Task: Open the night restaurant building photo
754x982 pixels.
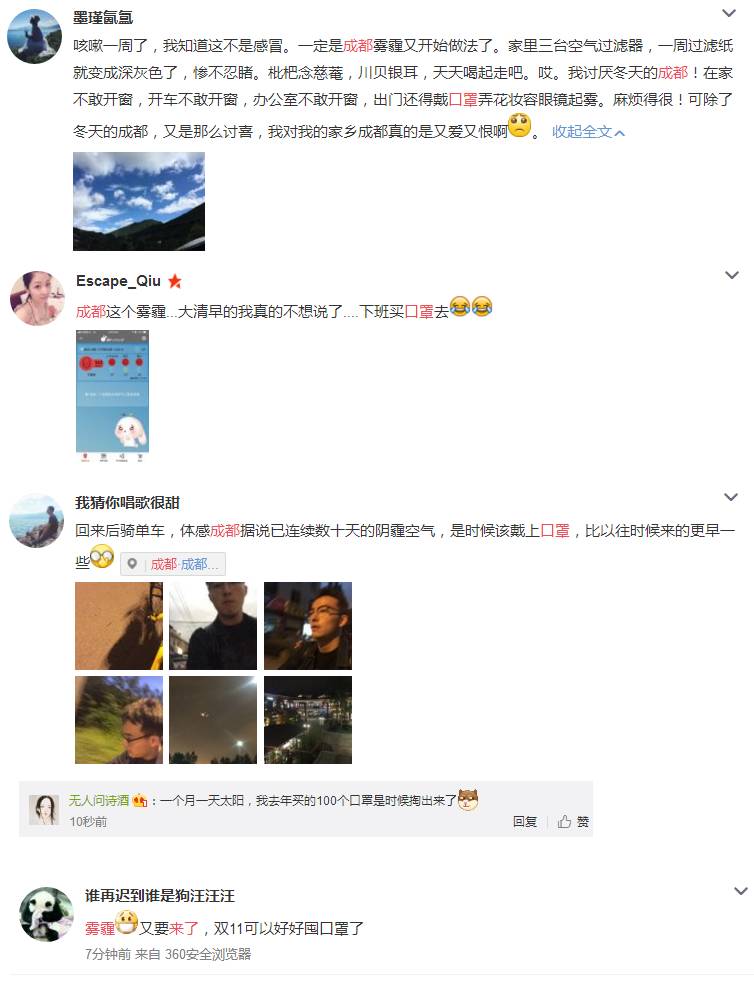Action: 307,720
